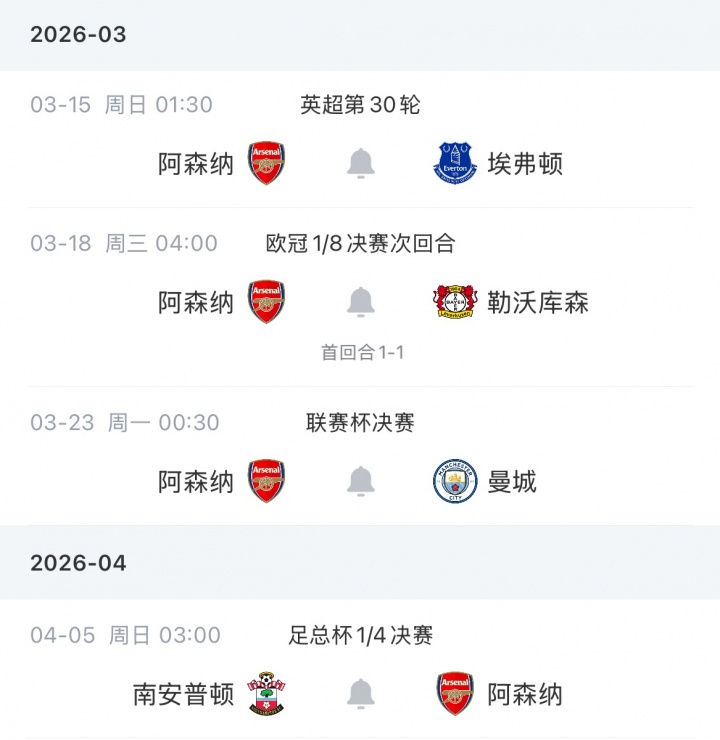Turn on reminder for 阿森纳 vs 曼城 final
The width and height of the screenshot is (720, 740).
point(361,481)
